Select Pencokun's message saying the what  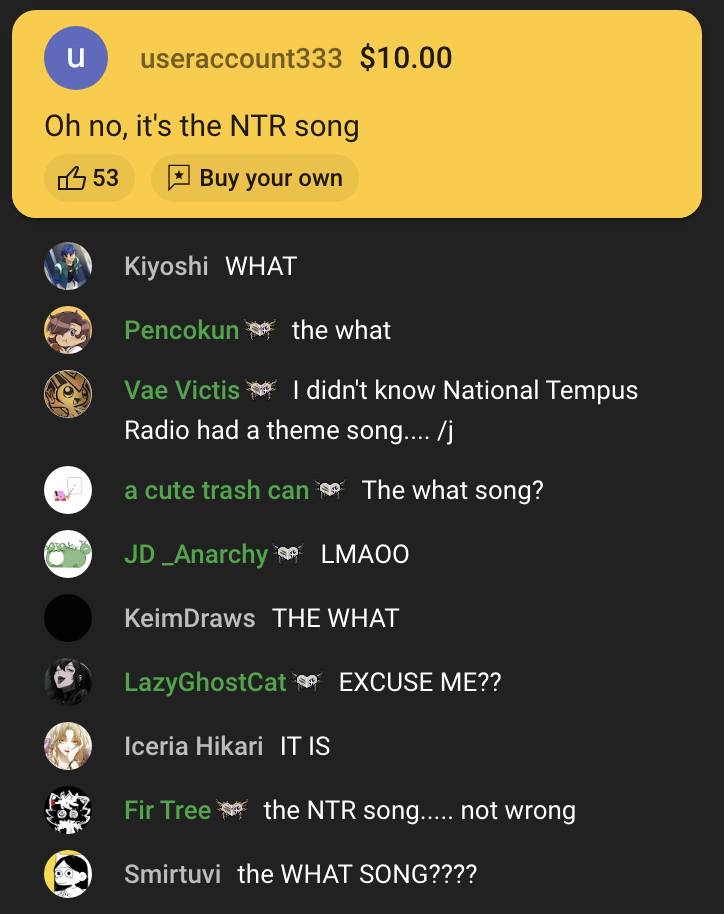pos(341,330)
